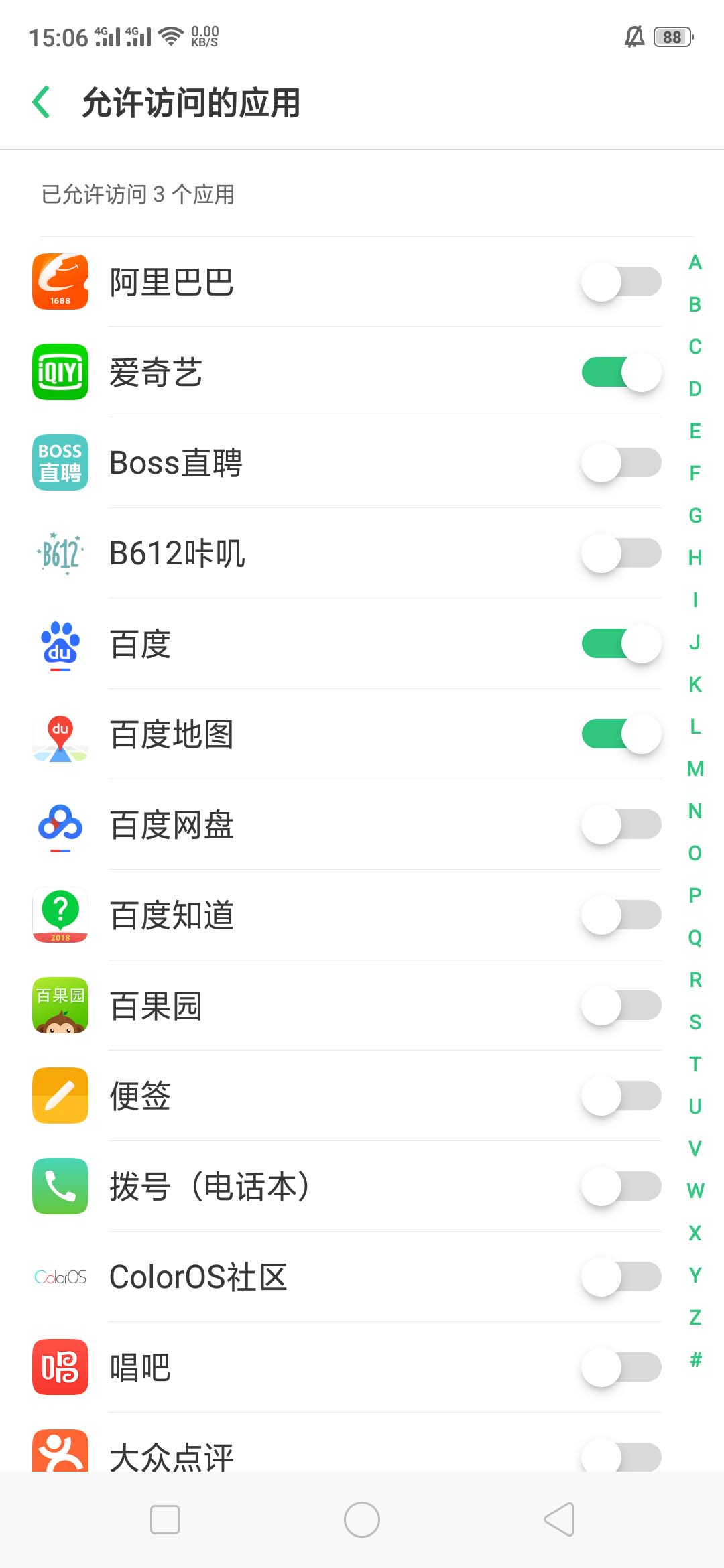Image resolution: width=724 pixels, height=1568 pixels.
Task: Turn off 百度地图 access
Action: tap(621, 734)
